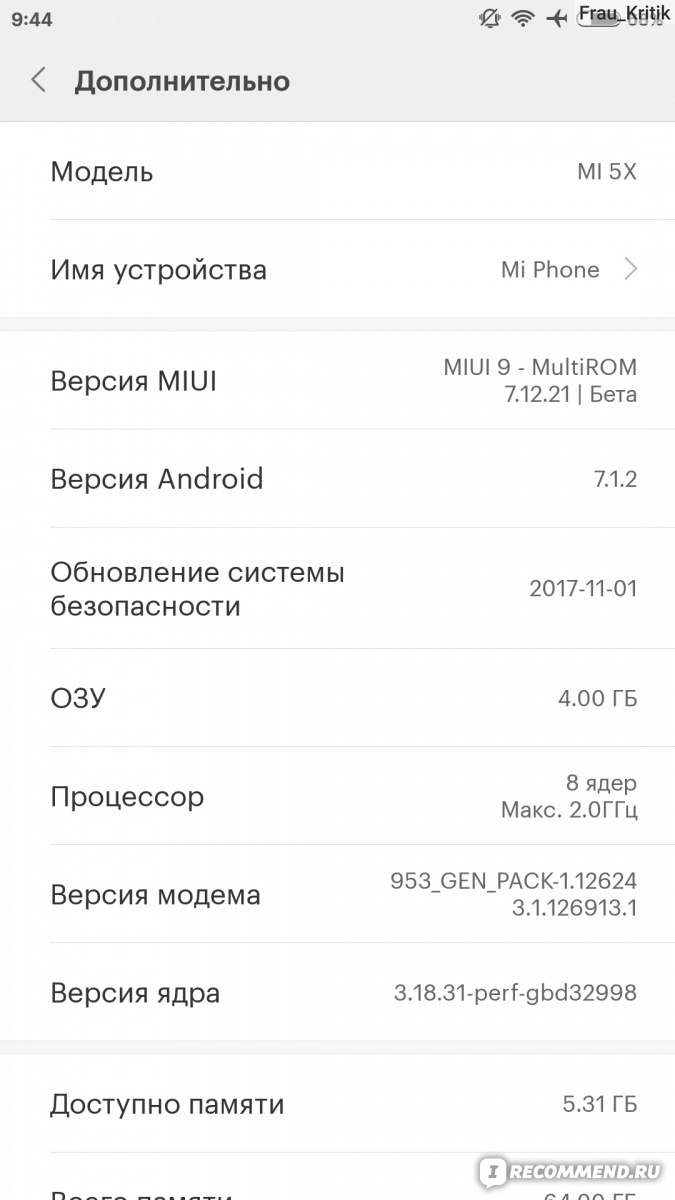Open the Имя устройства row
675x1200 pixels.
(337, 269)
